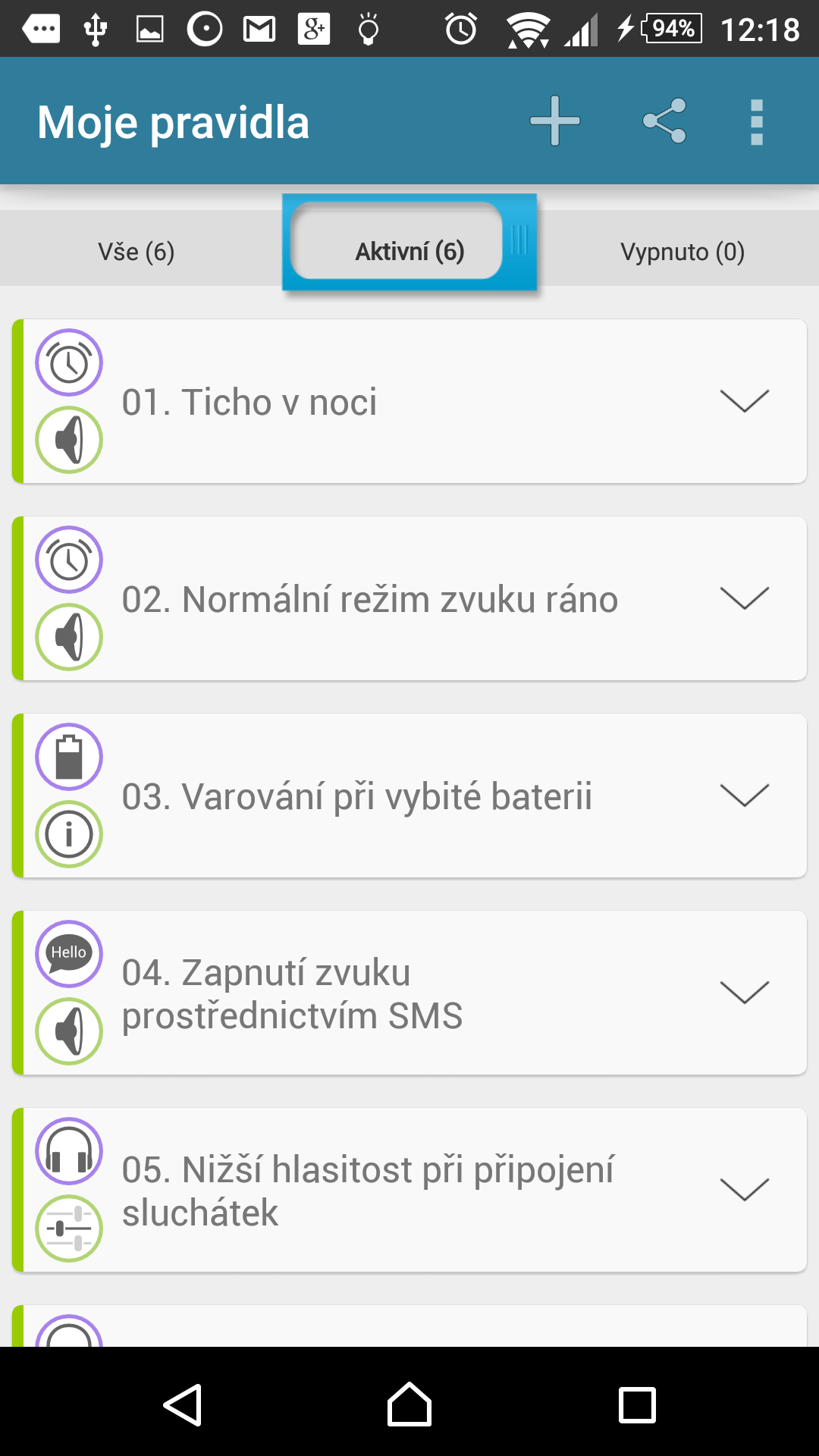The image size is (819, 1456).
Task: Open rule 01. Ticho v noci
Action: click(x=409, y=401)
